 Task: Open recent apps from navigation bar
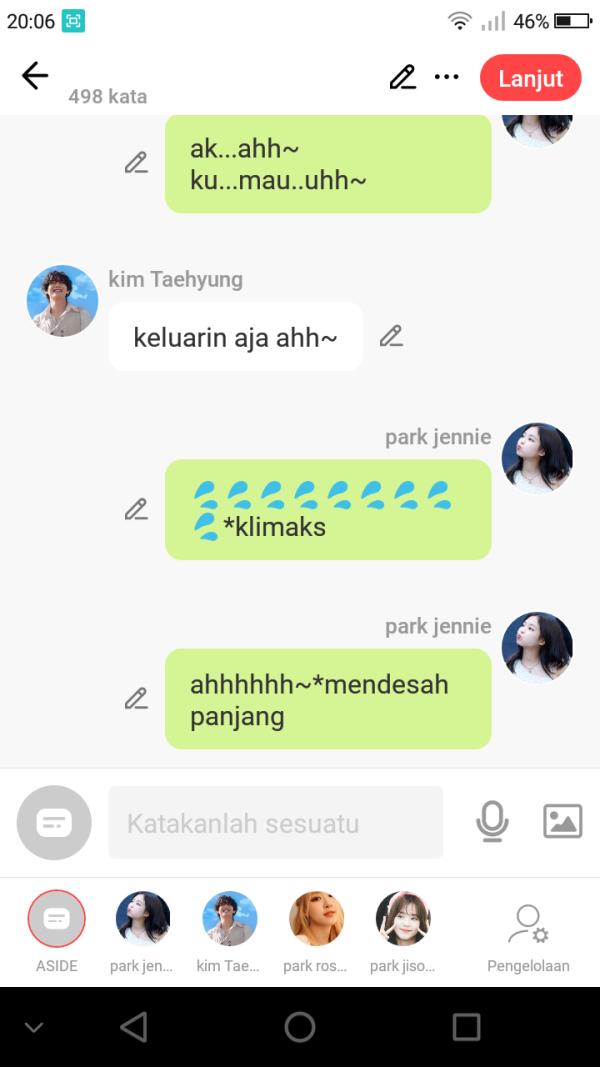466,1027
